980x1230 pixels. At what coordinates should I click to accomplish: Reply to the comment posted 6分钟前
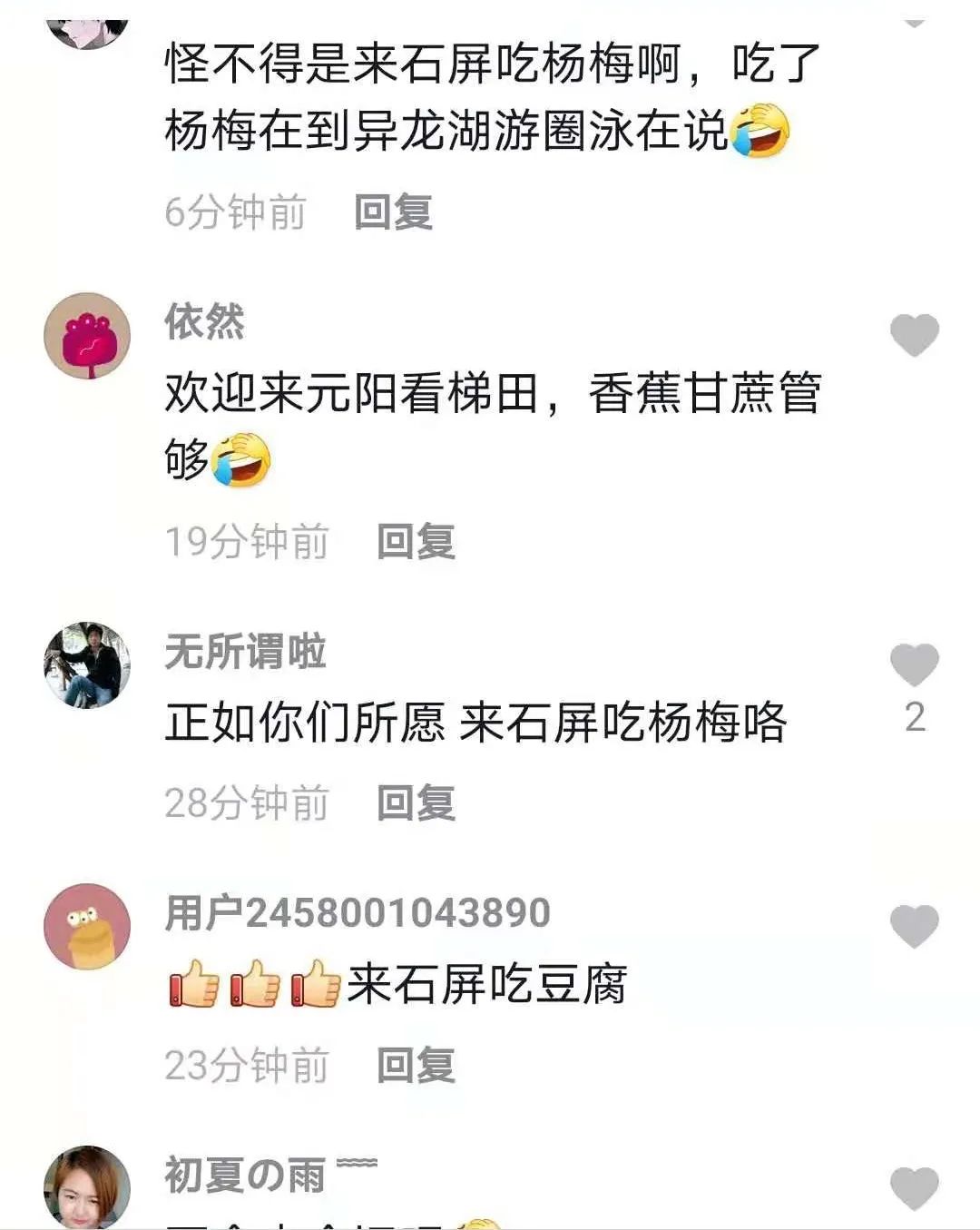pos(393,212)
